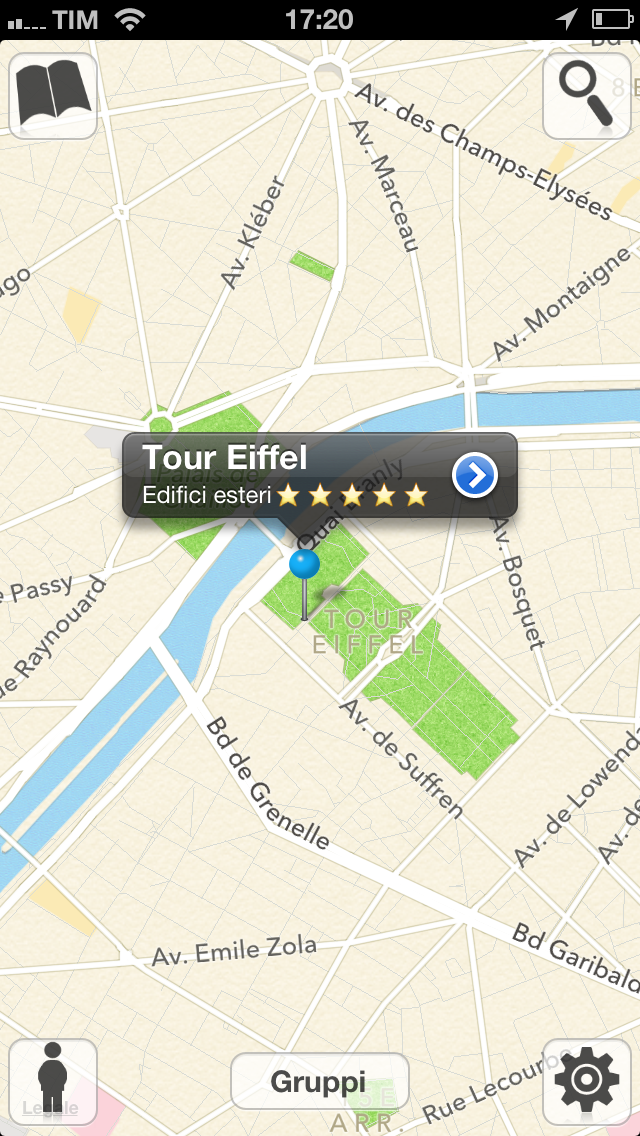Screen dimensions: 640x1136
Task: Open the book icon for saved places
Action: click(53, 96)
